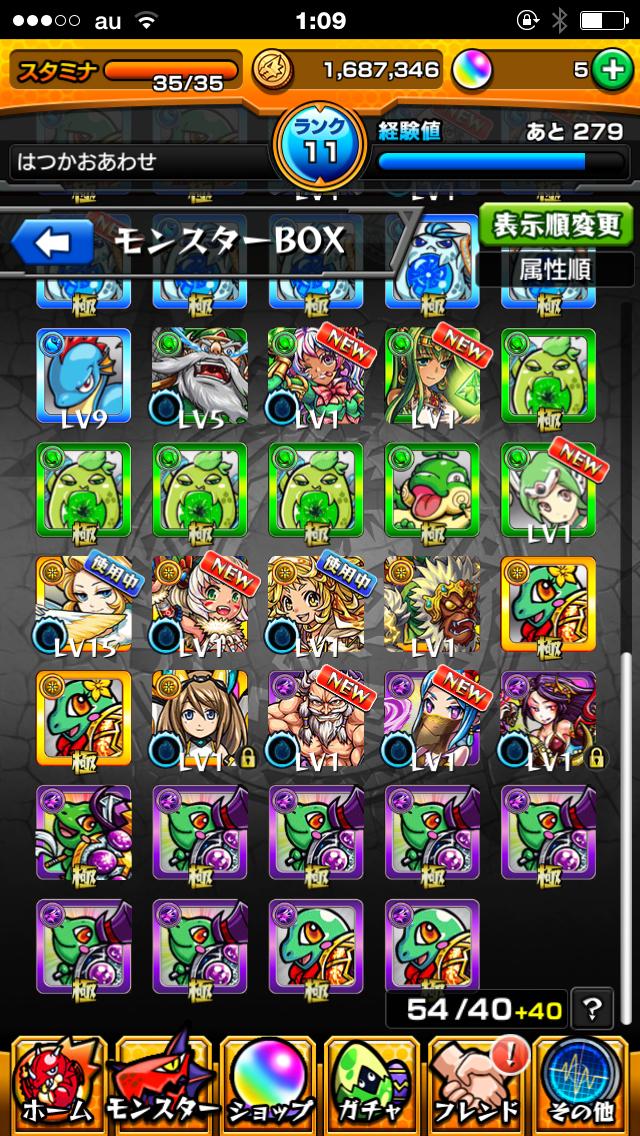Select the green-haired NEW LV1 girl monster
The height and width of the screenshot is (1136, 640).
coord(548,490)
